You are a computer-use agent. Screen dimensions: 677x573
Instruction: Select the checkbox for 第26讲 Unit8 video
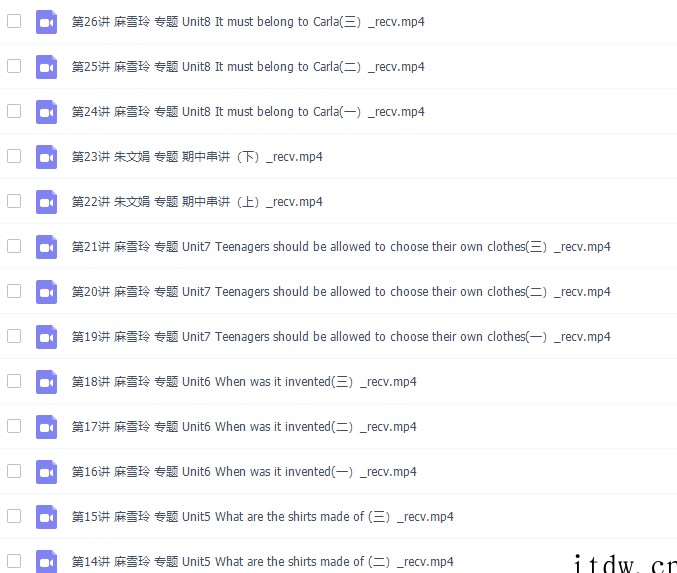(x=14, y=21)
